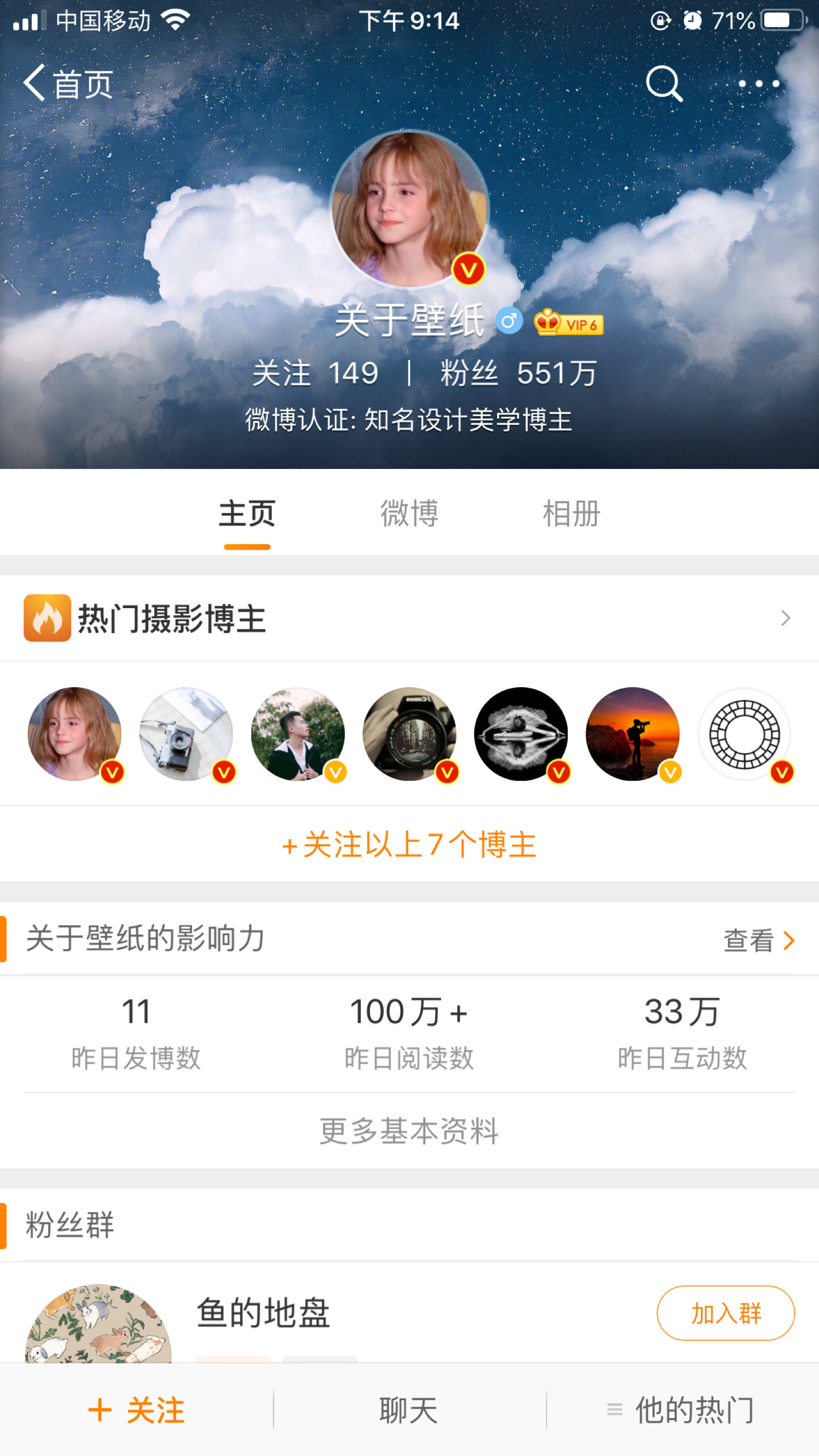Open the vintage camera blogger avatar
The image size is (819, 1456).
tap(186, 734)
